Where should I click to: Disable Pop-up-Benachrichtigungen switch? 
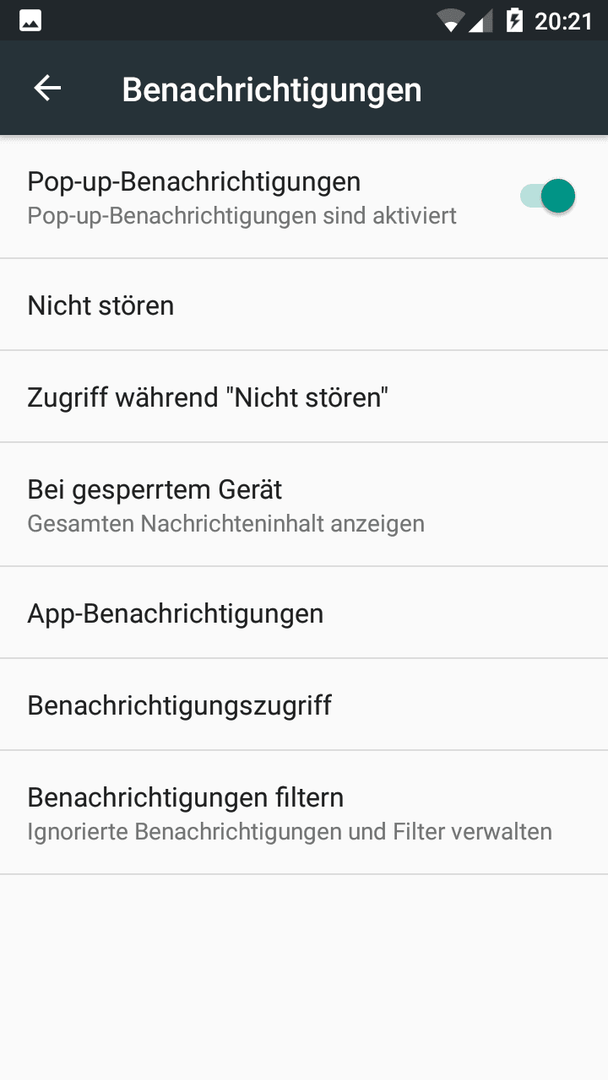pyautogui.click(x=548, y=196)
